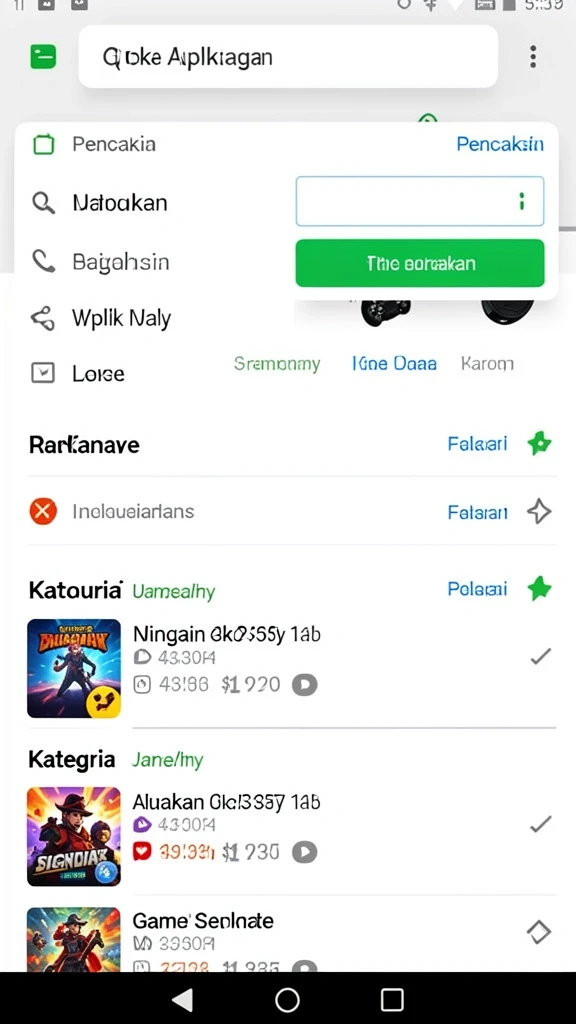Tap the empty text field in popup
This screenshot has width=576, height=1024.
pyautogui.click(x=419, y=201)
